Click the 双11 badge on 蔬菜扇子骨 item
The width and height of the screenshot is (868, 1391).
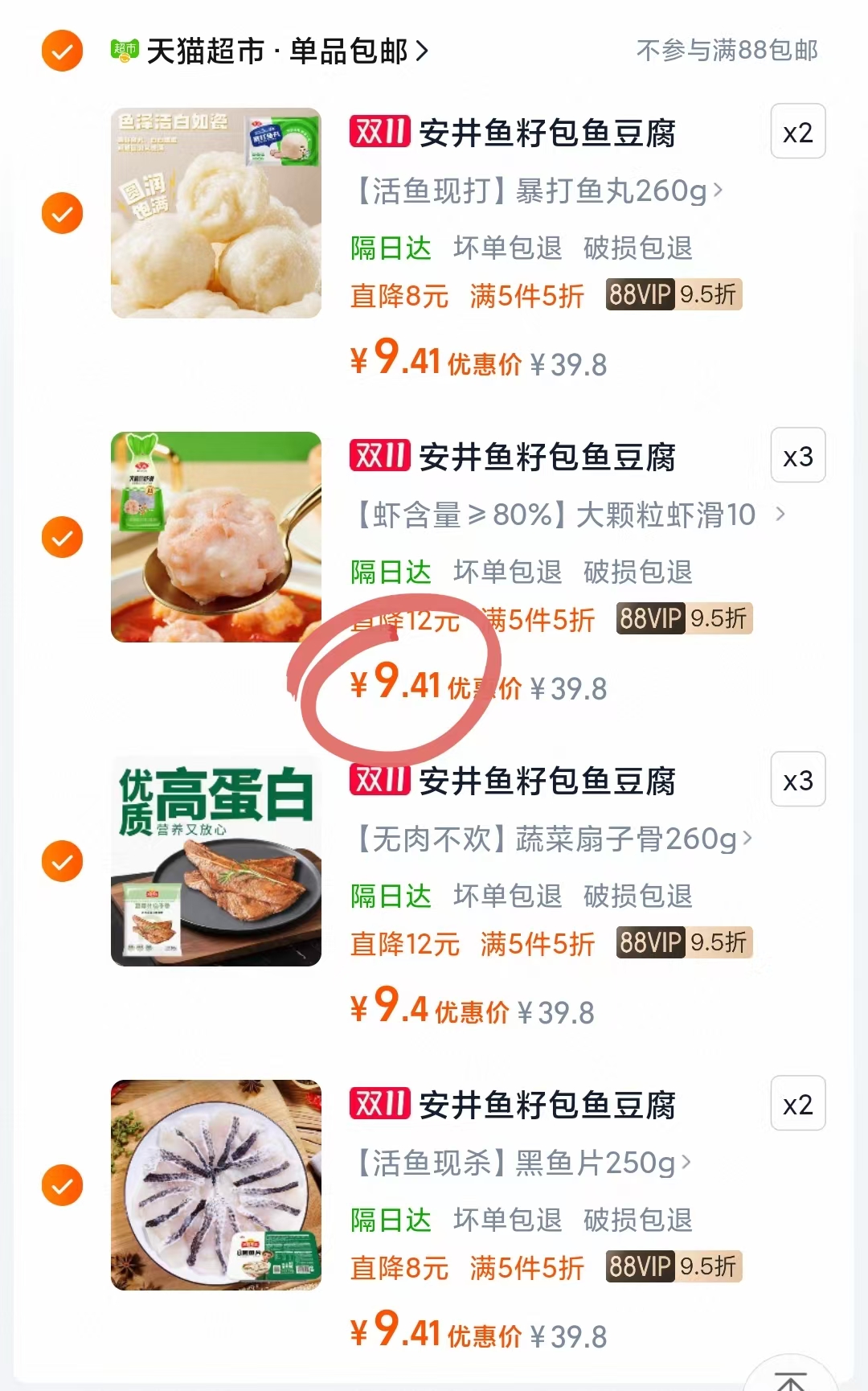click(380, 780)
